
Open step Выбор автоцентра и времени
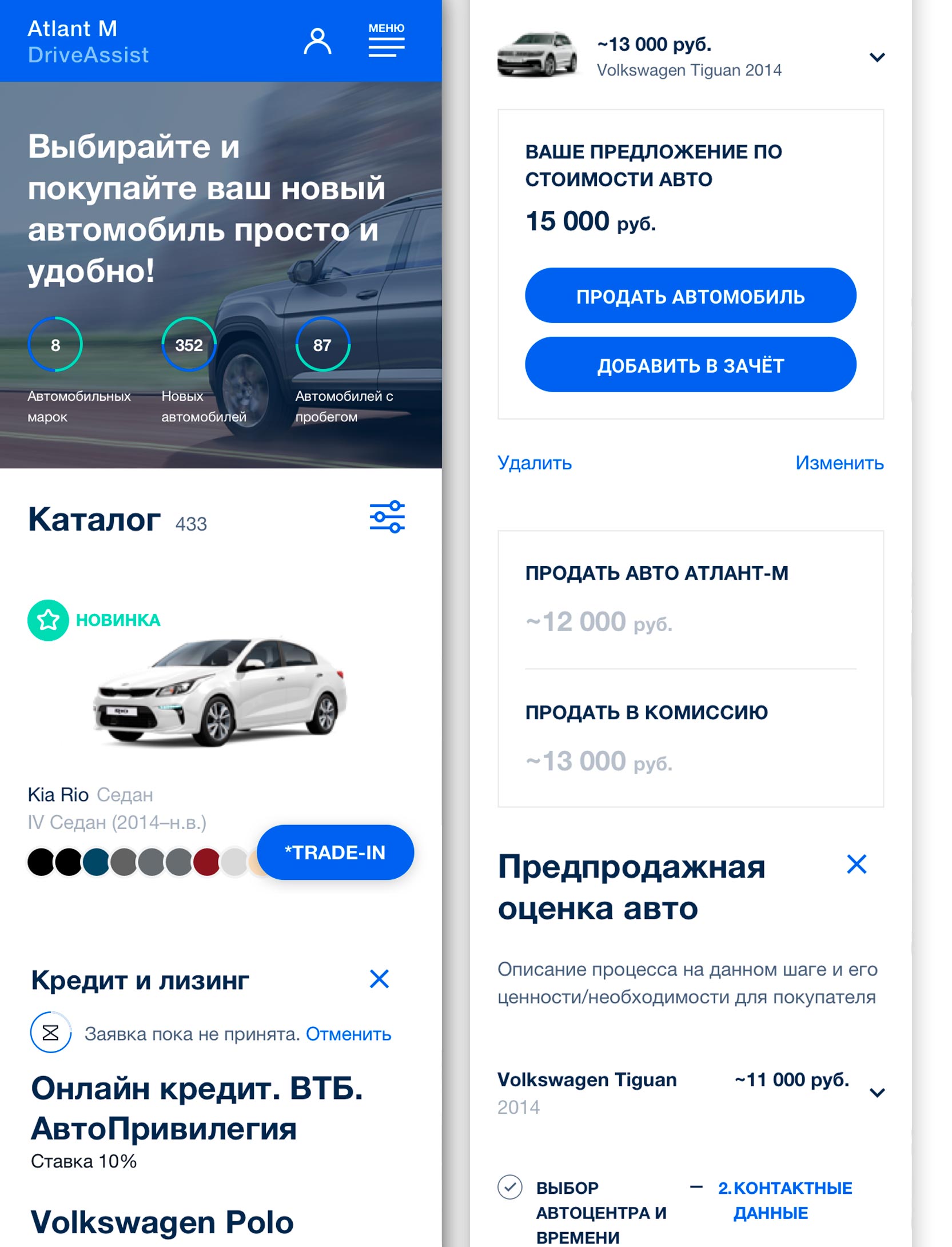pos(600,1212)
